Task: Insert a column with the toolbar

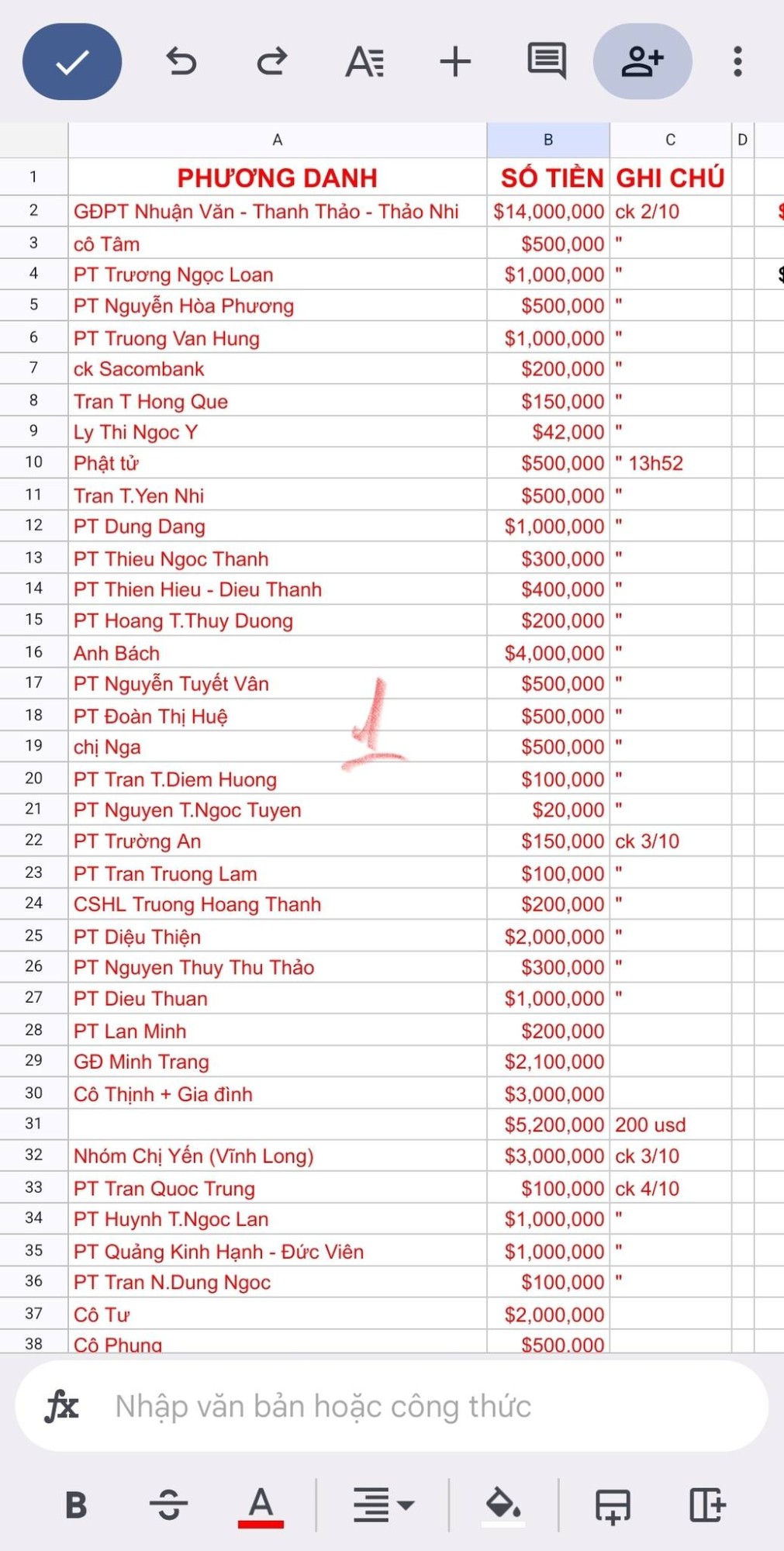Action: (x=706, y=1505)
